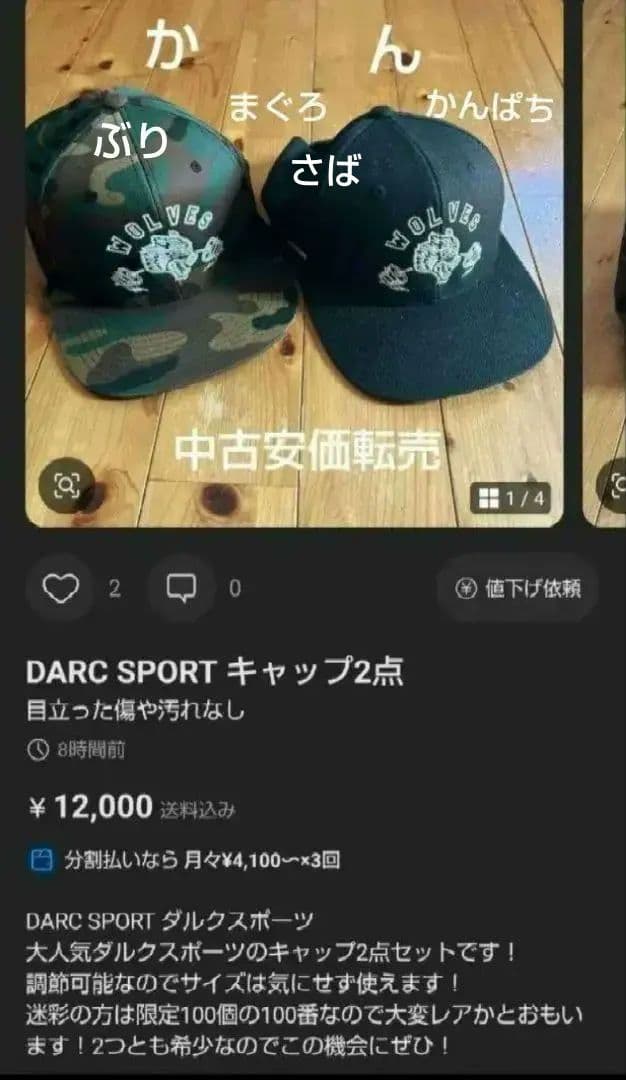The width and height of the screenshot is (626, 1080).
Task: Open the 1/4 photo grid indicator
Action: click(513, 497)
